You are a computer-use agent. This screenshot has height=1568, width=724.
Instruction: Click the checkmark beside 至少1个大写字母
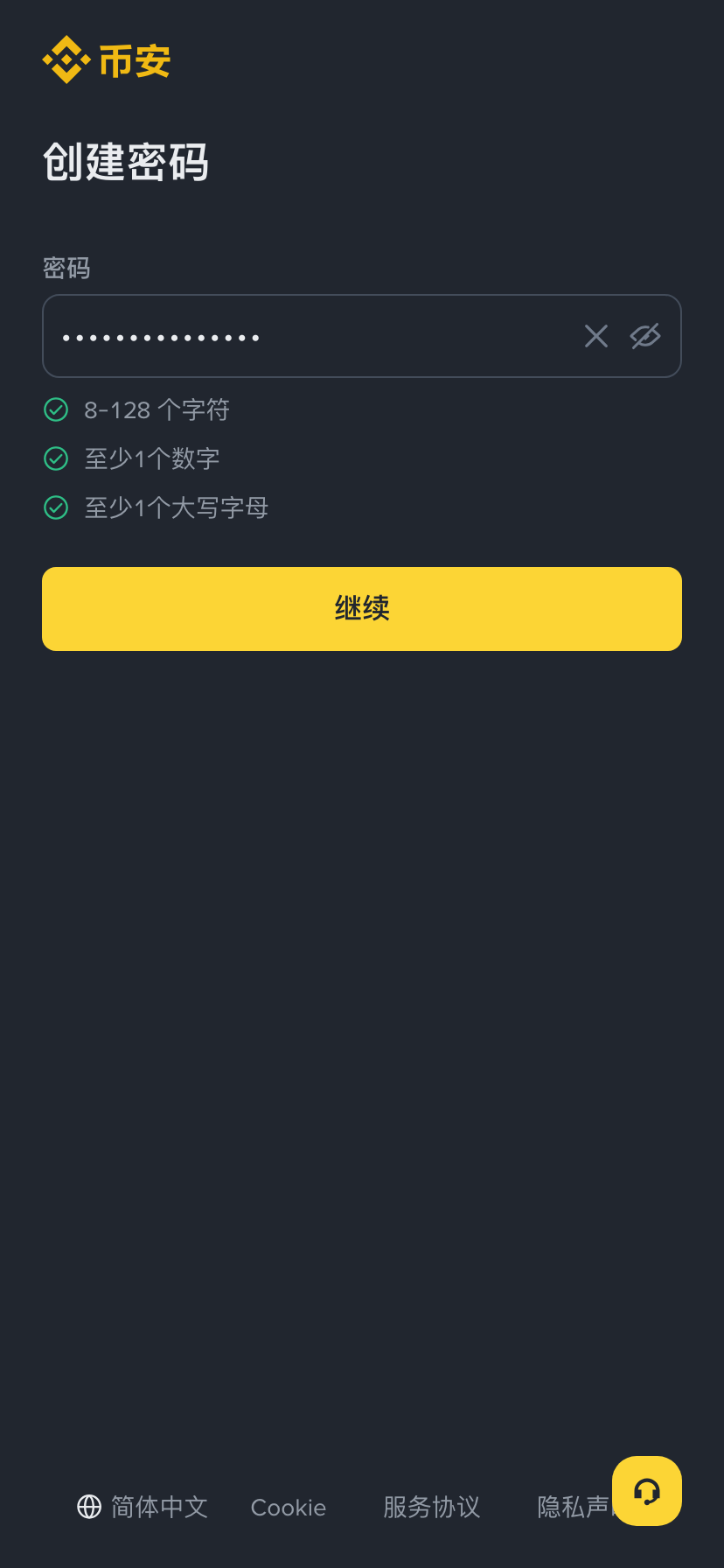(x=56, y=507)
